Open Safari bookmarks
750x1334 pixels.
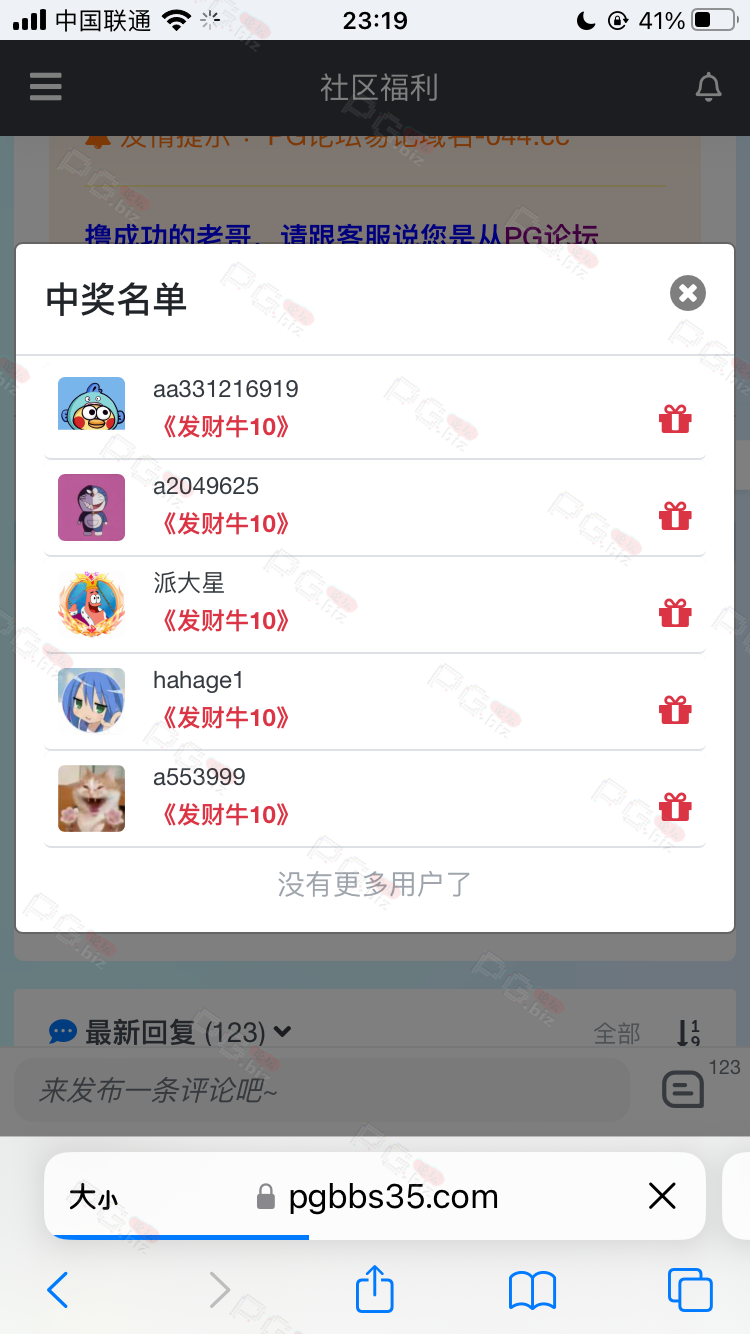[x=532, y=1290]
